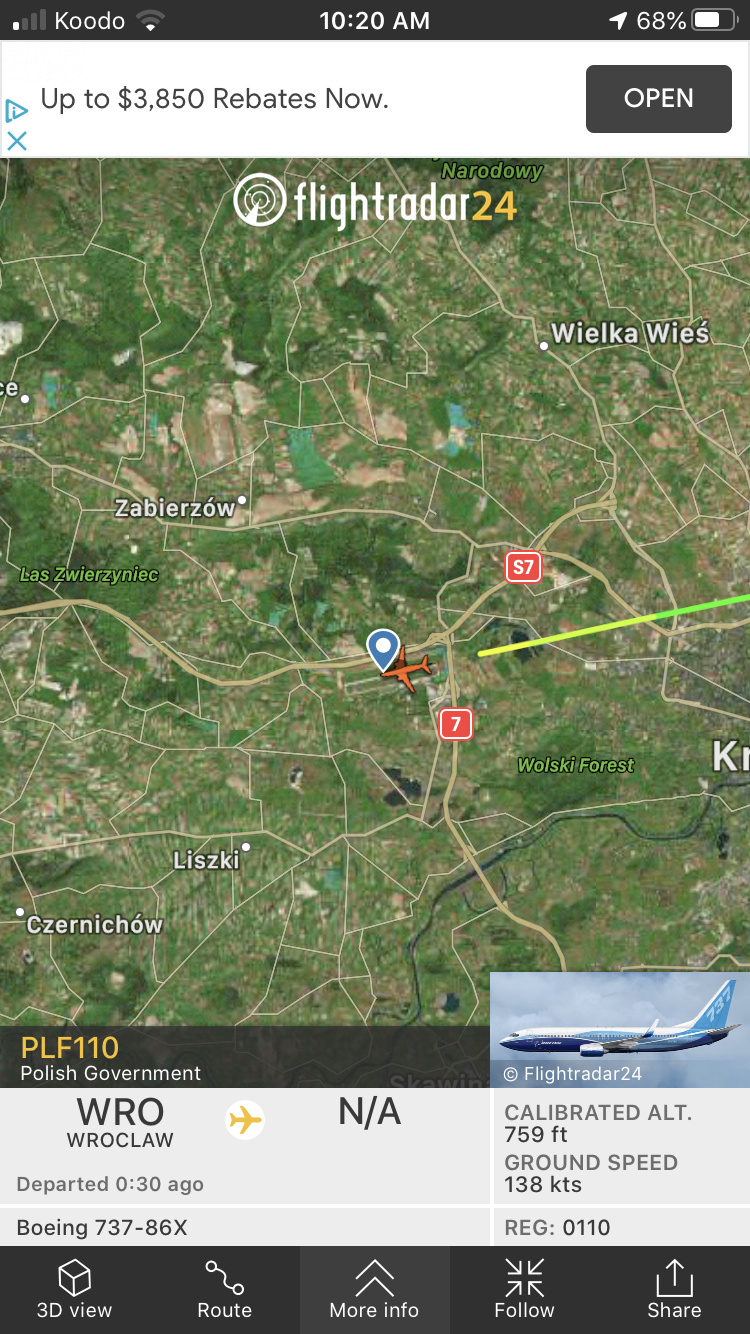Follow flight PLF110
750x1334 pixels.
click(524, 1290)
